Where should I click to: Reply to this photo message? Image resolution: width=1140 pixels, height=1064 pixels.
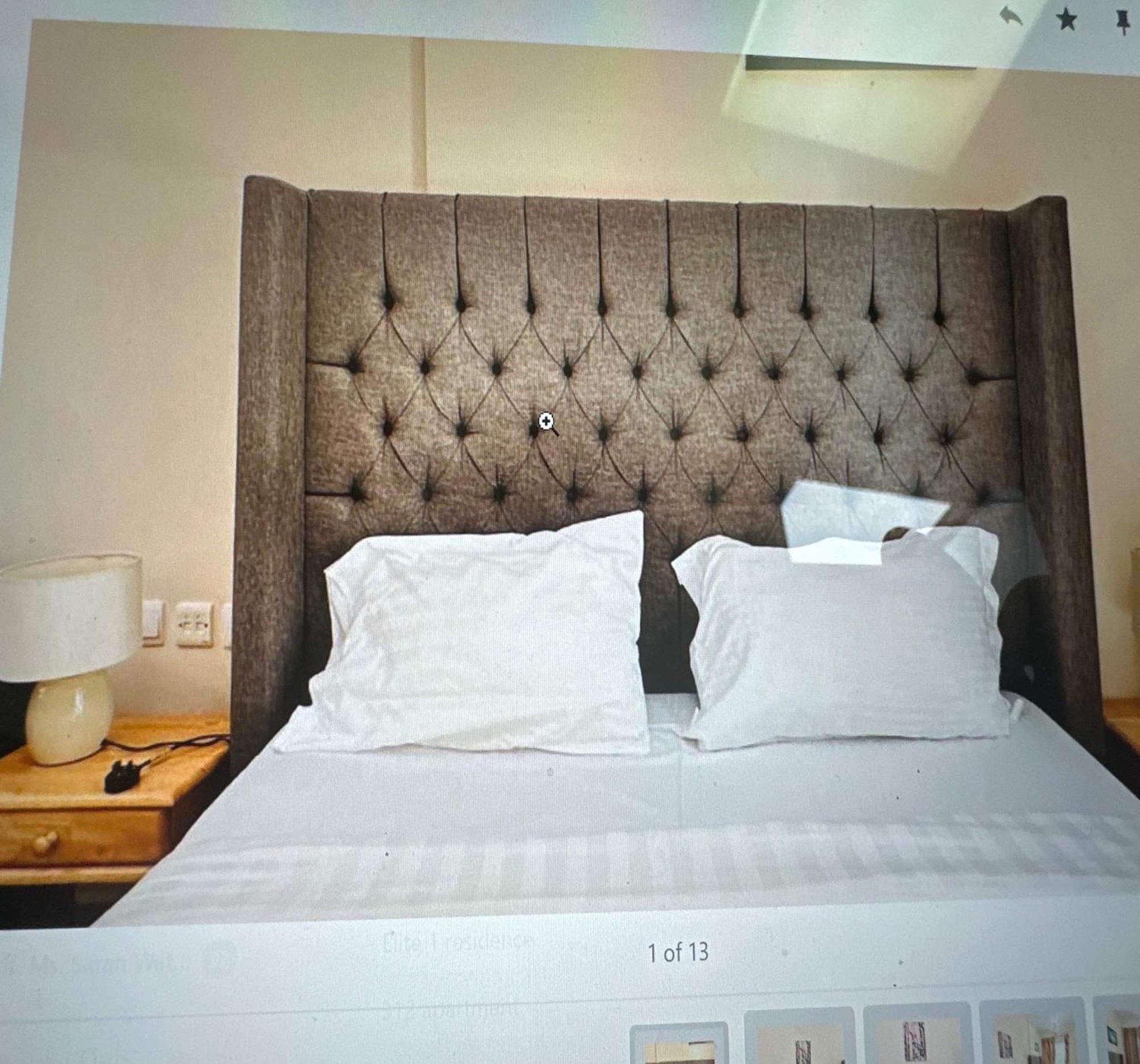pyautogui.click(x=1011, y=17)
